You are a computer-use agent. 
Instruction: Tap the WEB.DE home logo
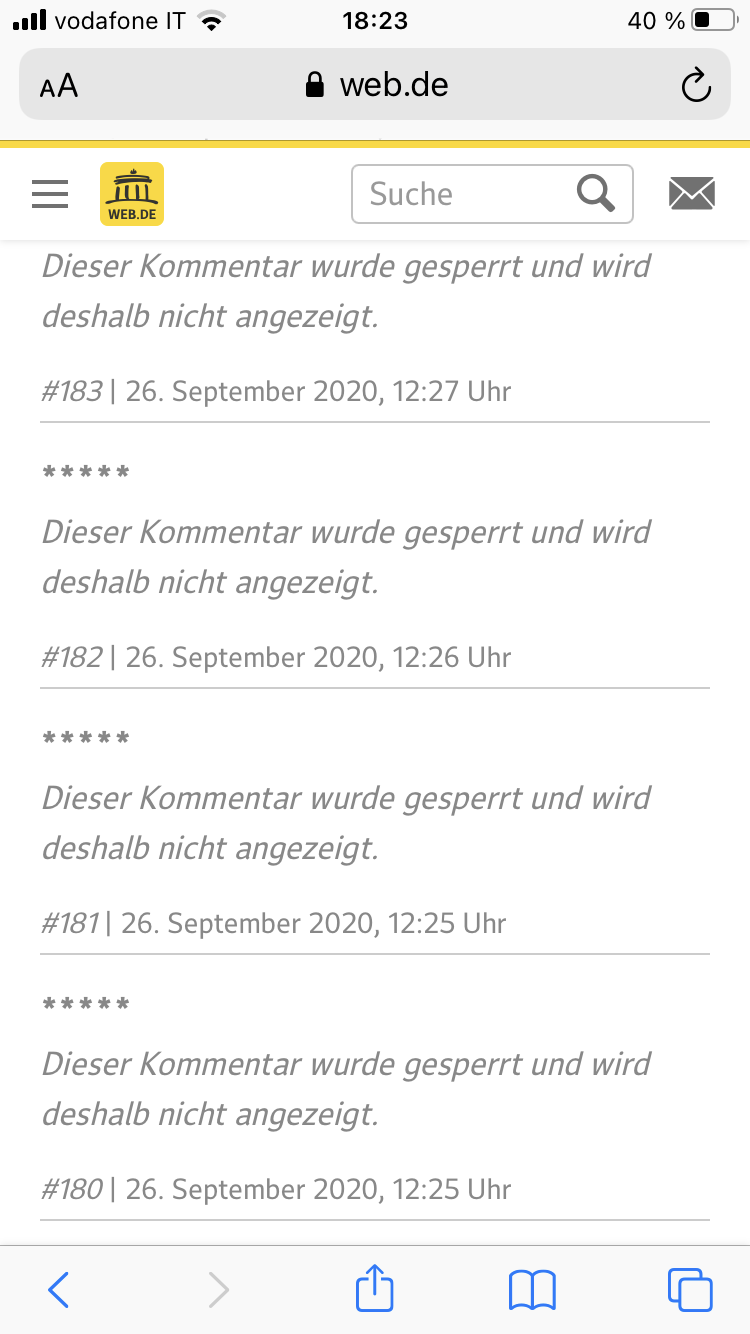[132, 194]
